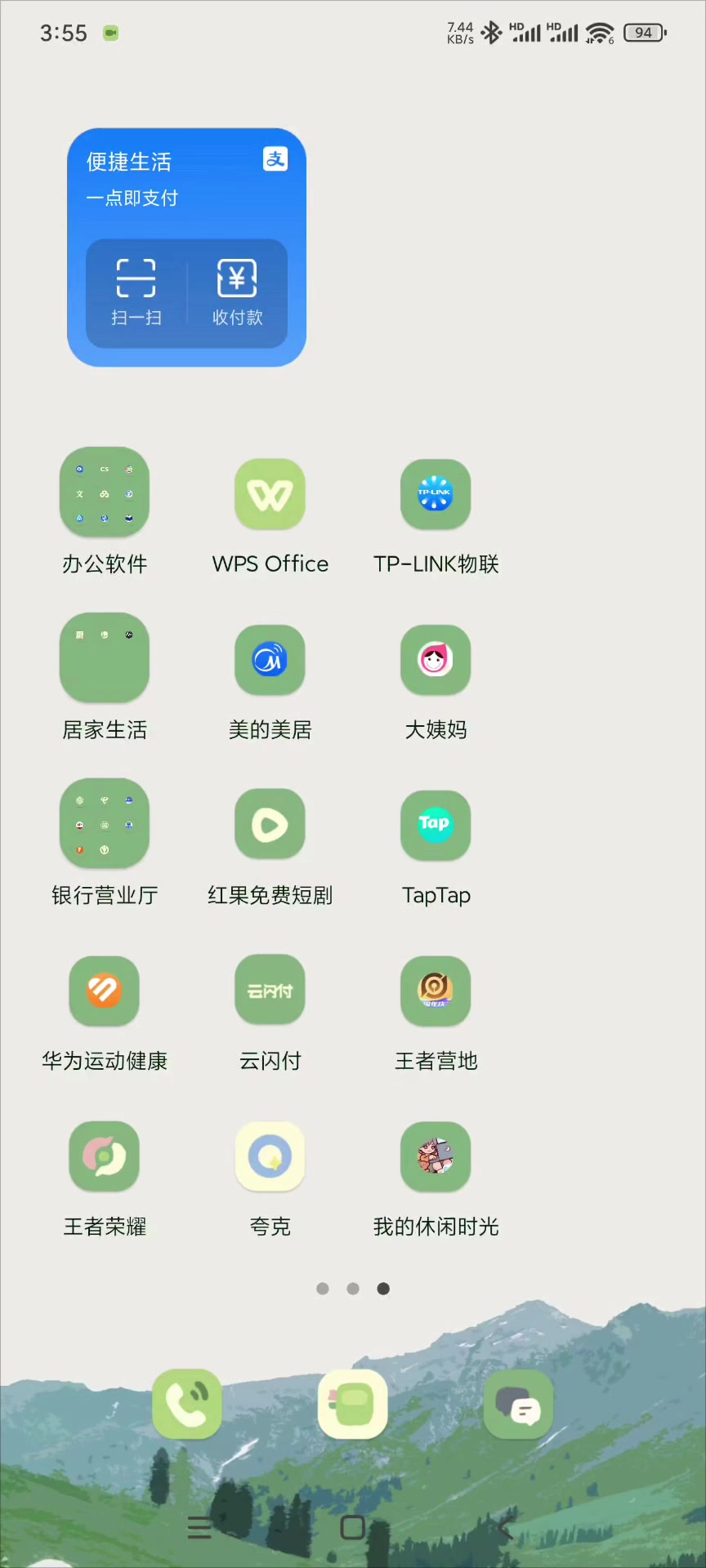Viewport: 706px width, 1568px height.
Task: Tap the system home button
Action: coord(353,1527)
